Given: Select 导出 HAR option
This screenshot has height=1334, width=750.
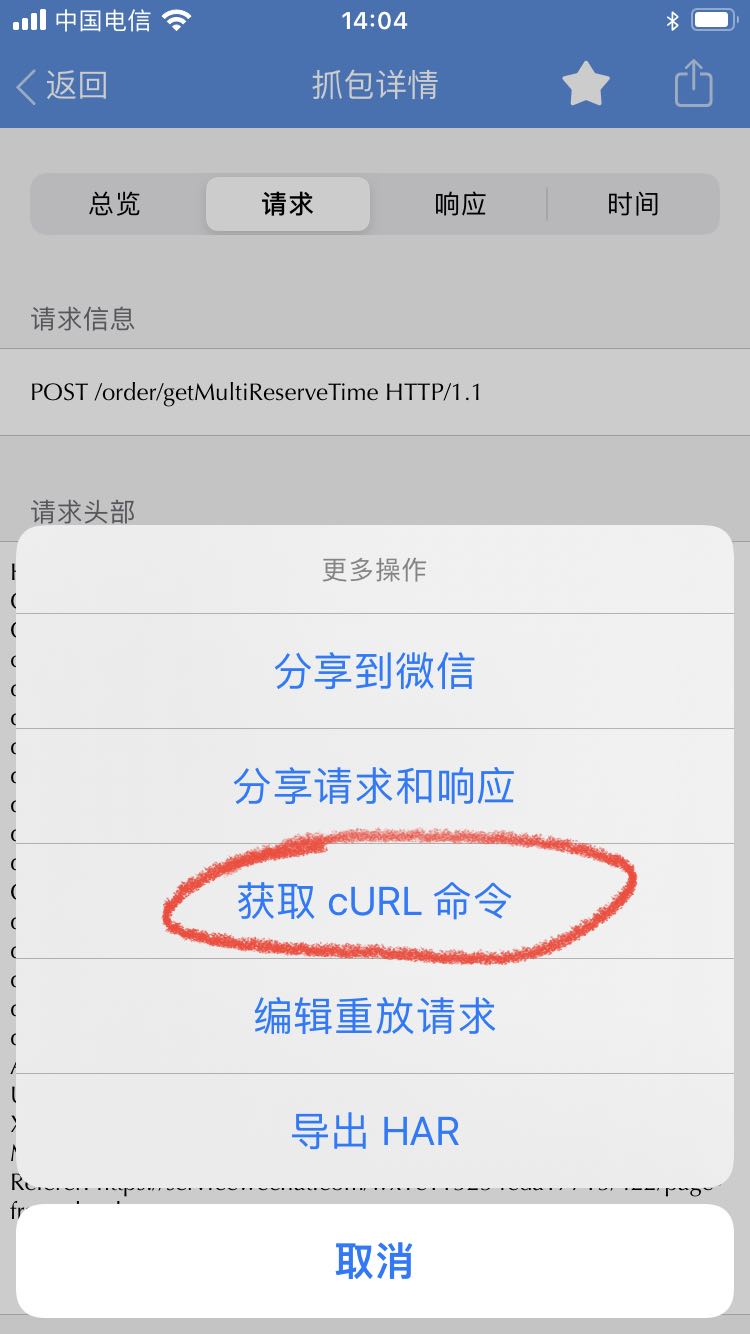Looking at the screenshot, I should point(375,1131).
